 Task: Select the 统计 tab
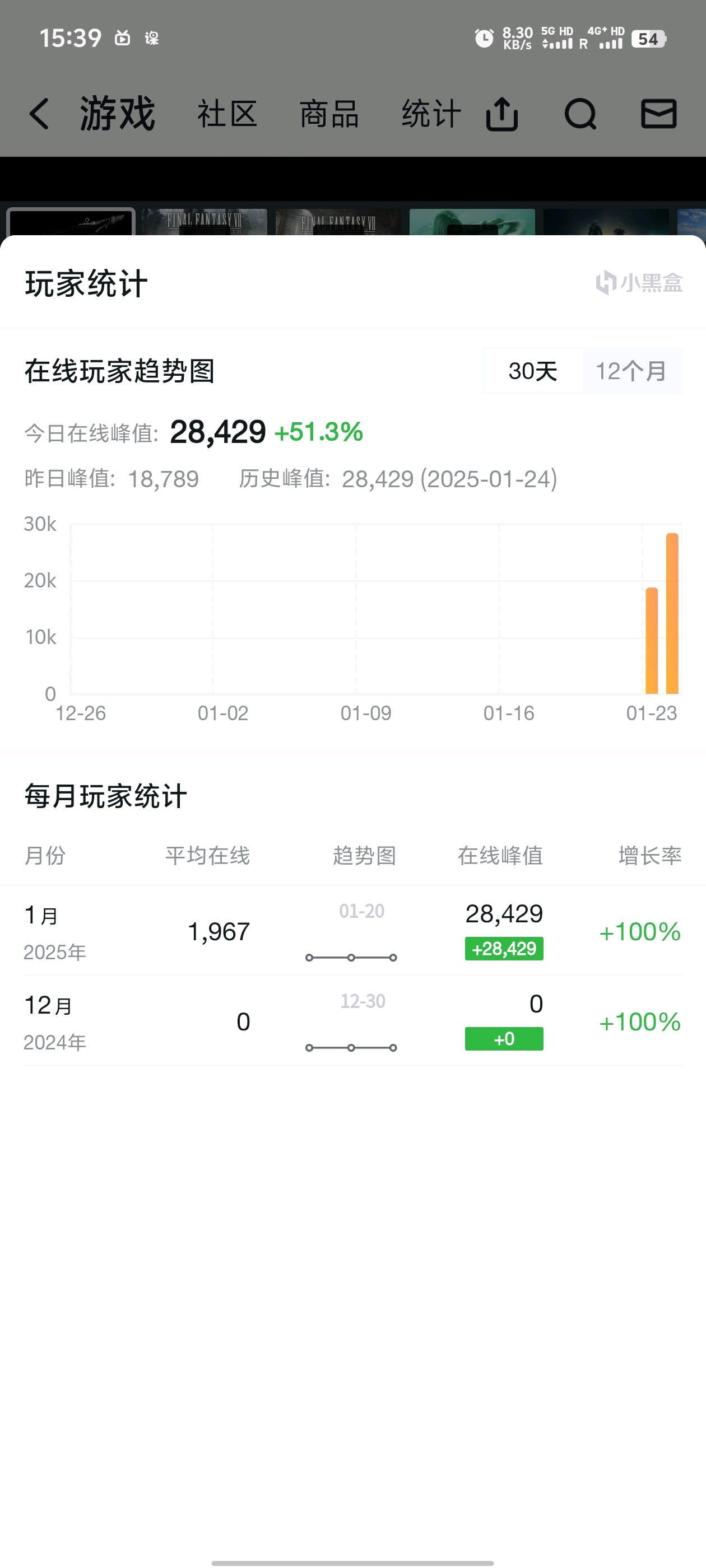tap(431, 114)
